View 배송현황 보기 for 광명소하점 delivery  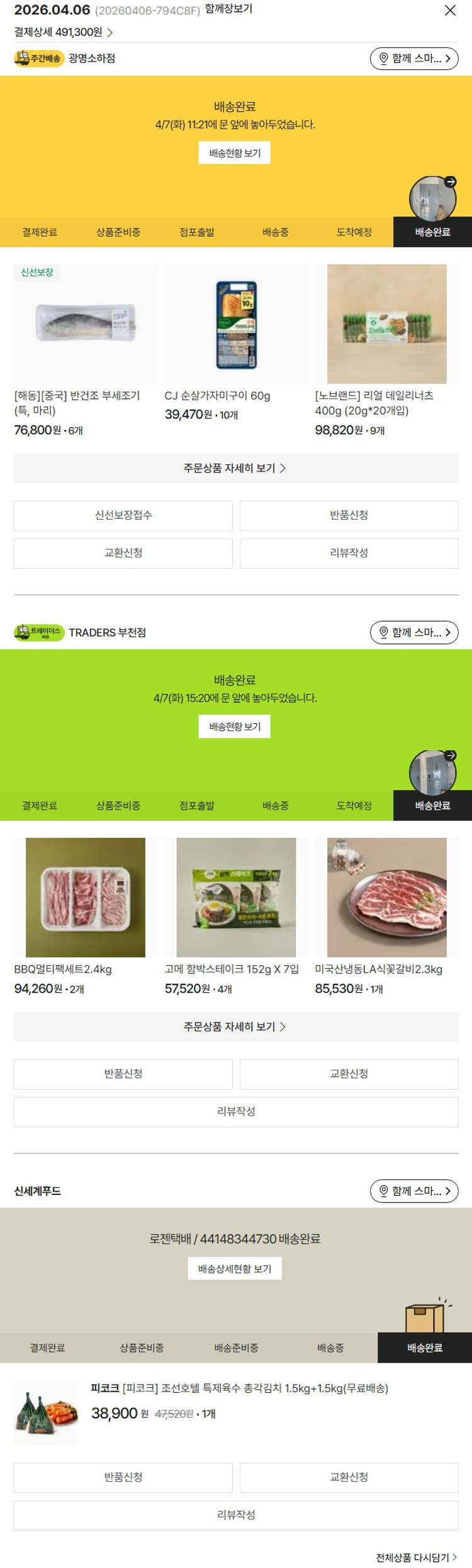234,153
